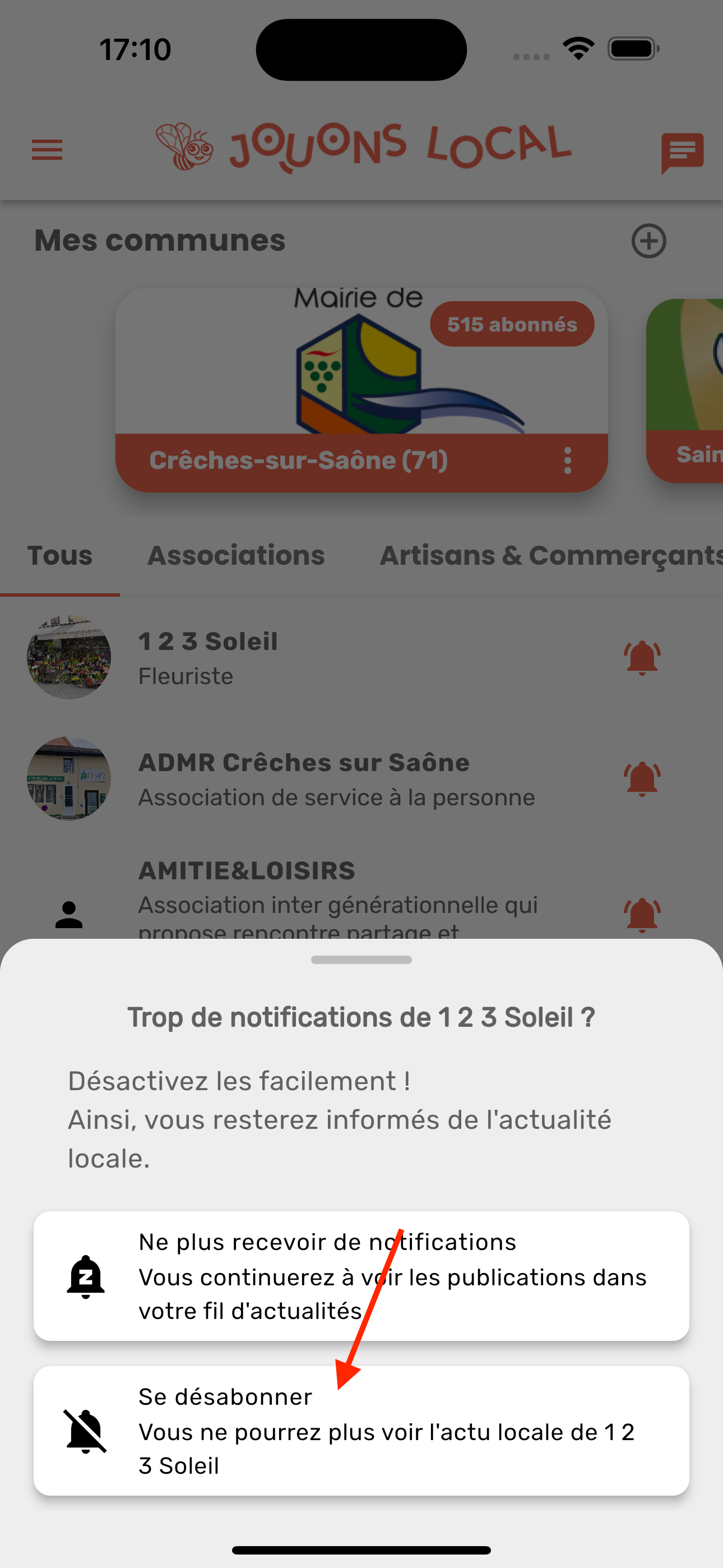
Task: Open the Artisans & Commerçants tab
Action: 550,555
